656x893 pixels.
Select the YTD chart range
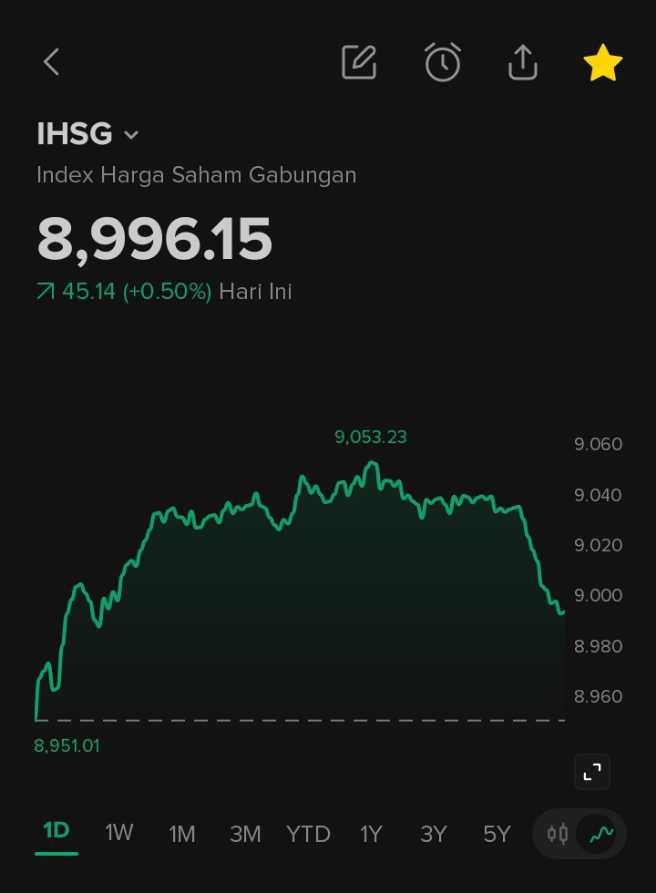pos(308,833)
